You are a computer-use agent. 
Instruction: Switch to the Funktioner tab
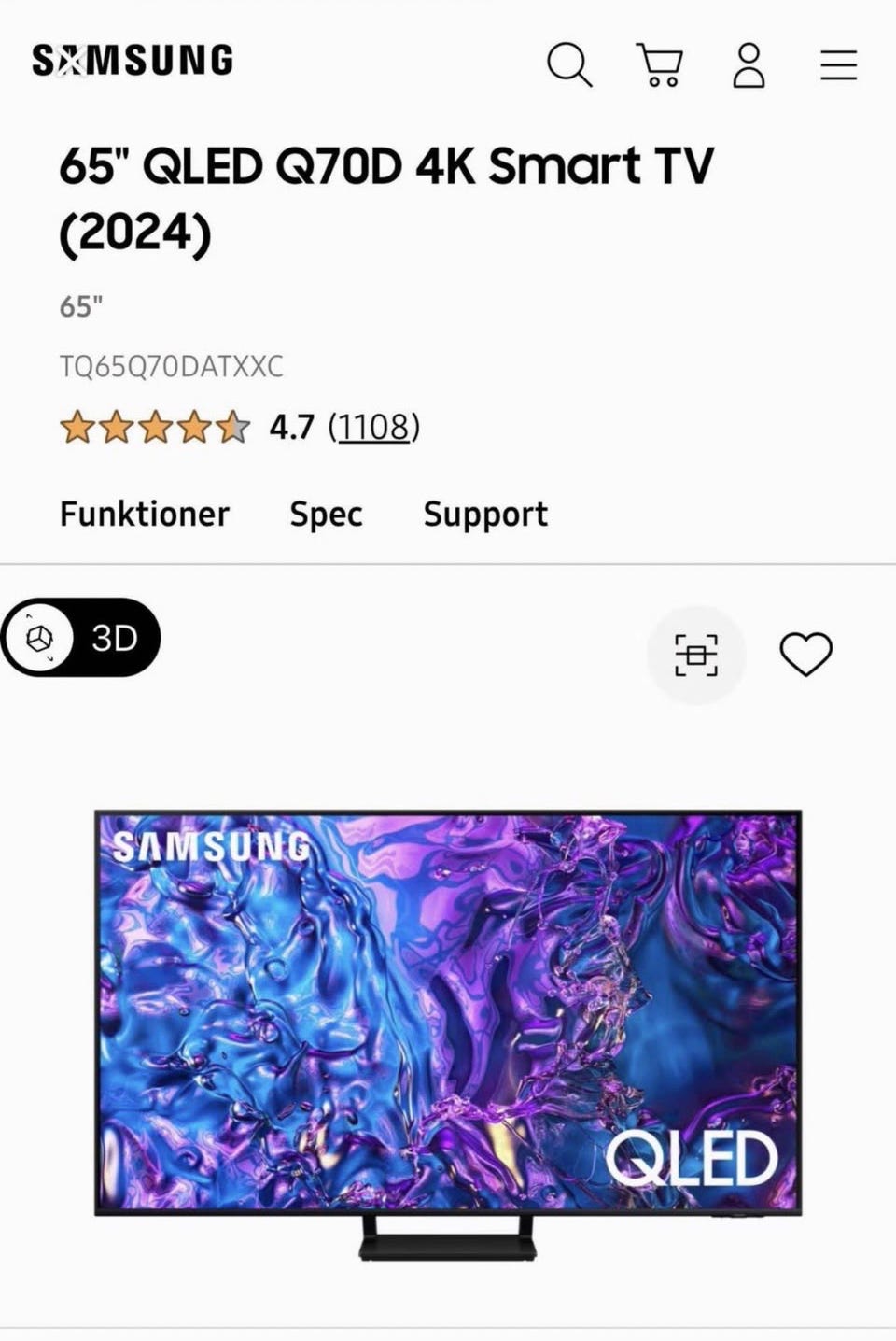tap(145, 515)
